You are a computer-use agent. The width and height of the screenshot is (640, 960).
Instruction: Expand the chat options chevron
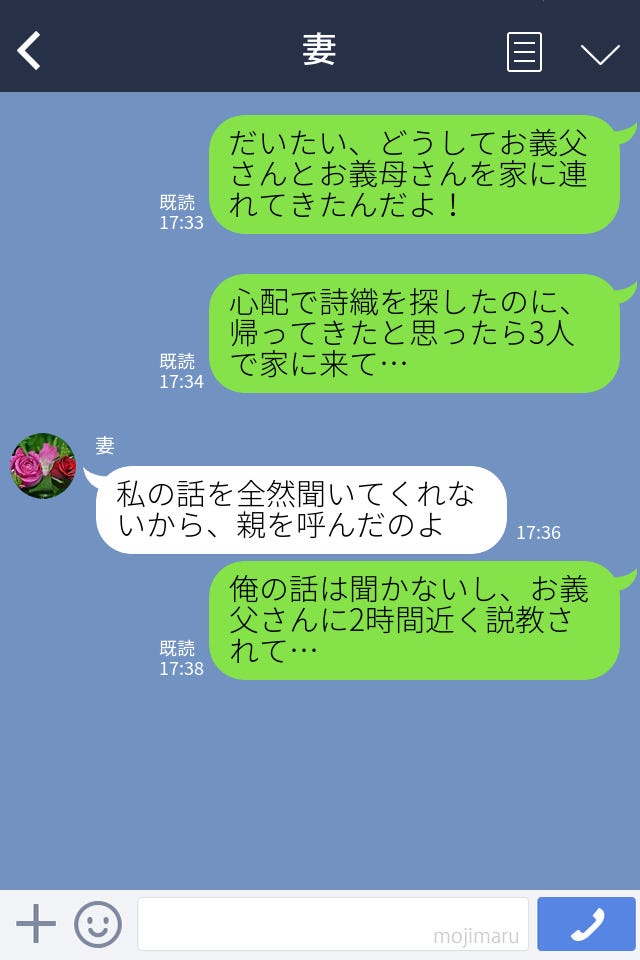600,53
